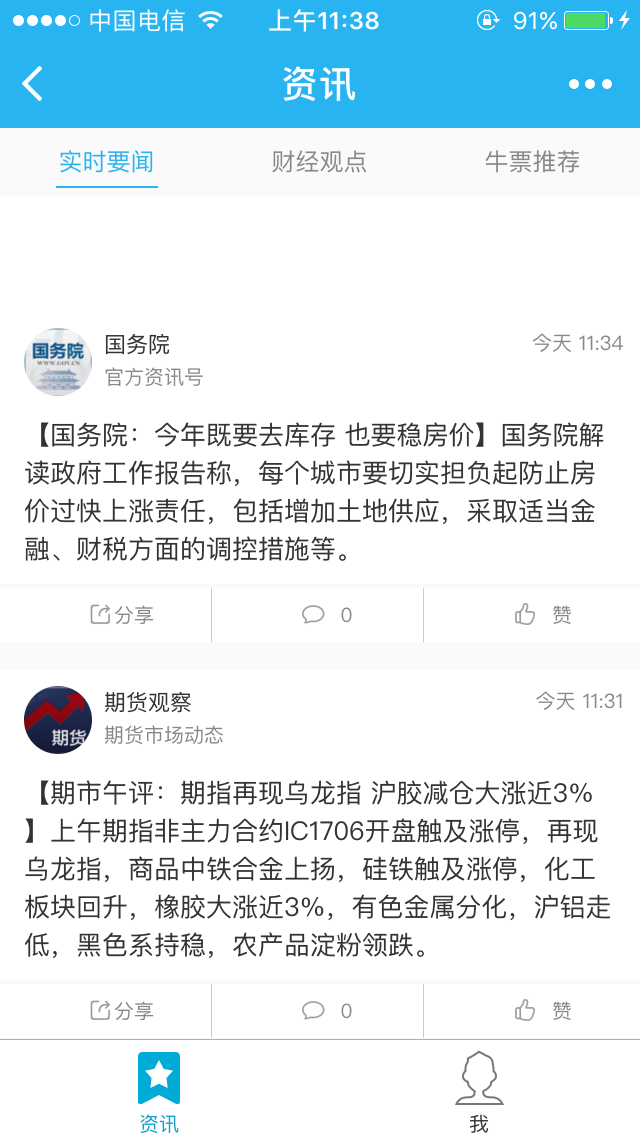Like the 期货观察 post
Image resolution: width=640 pixels, height=1136 pixels.
(x=542, y=1011)
